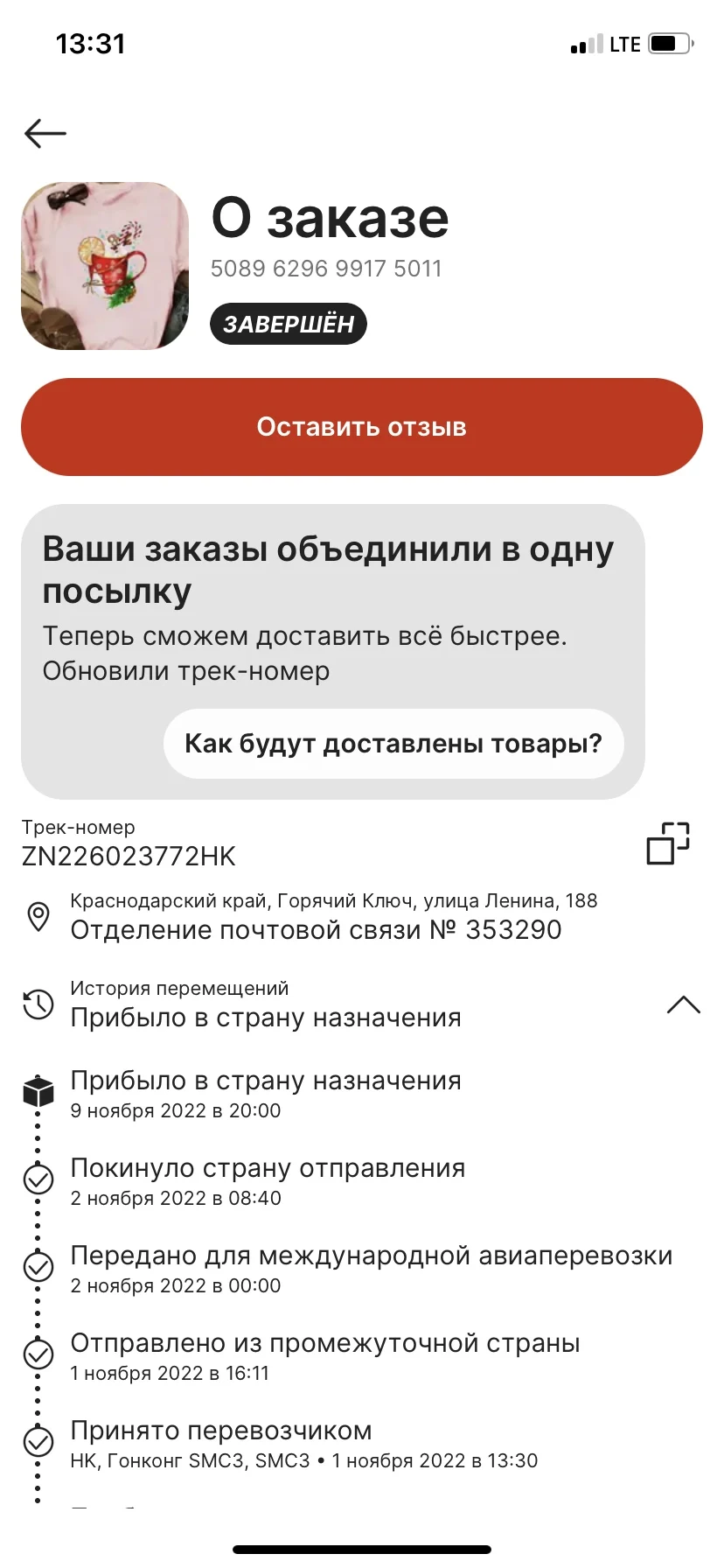Open Как будут доставлены товары?
724x1568 pixels.
(x=393, y=744)
